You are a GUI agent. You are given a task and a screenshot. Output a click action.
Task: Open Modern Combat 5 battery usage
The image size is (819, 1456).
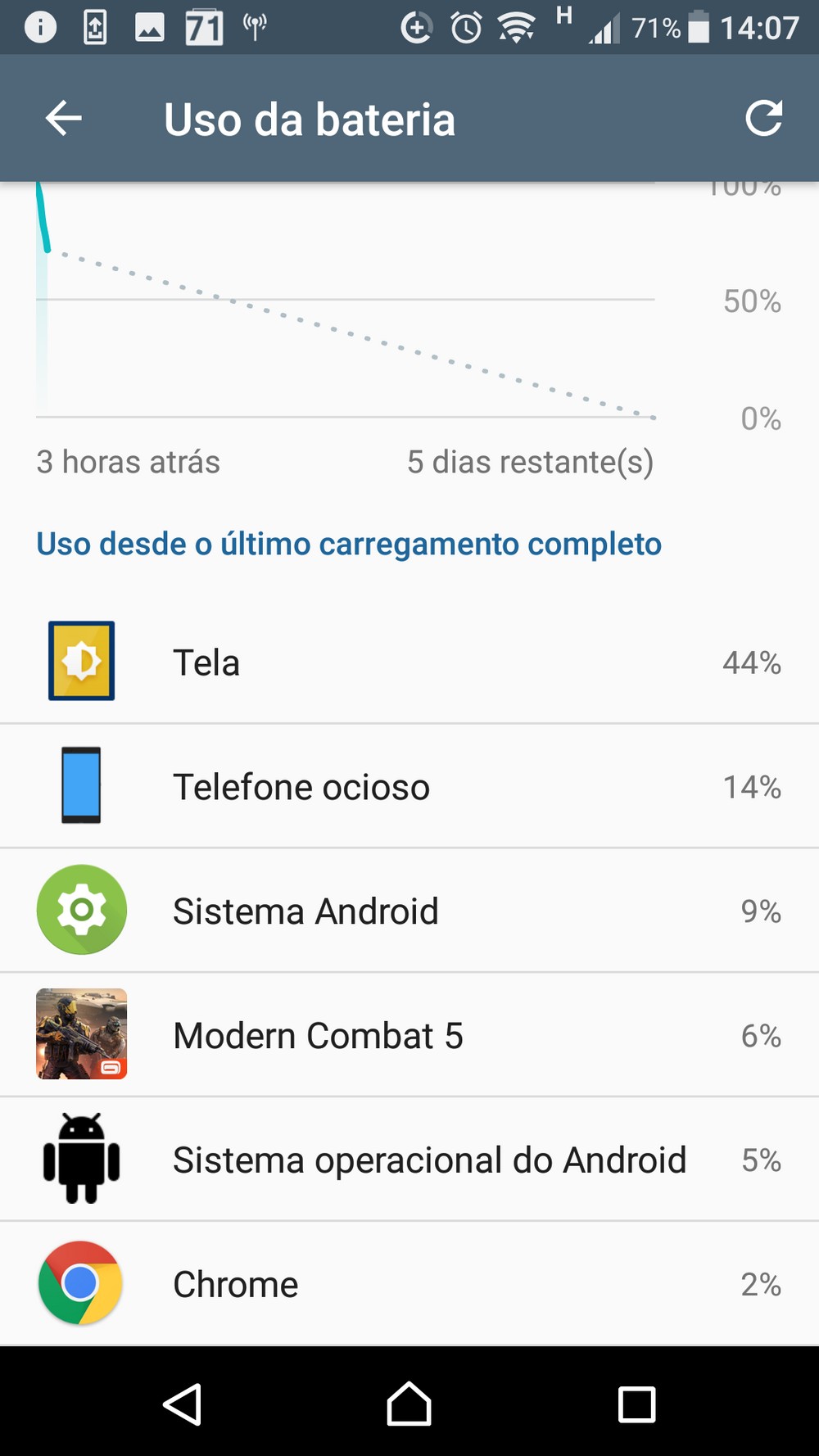409,1035
